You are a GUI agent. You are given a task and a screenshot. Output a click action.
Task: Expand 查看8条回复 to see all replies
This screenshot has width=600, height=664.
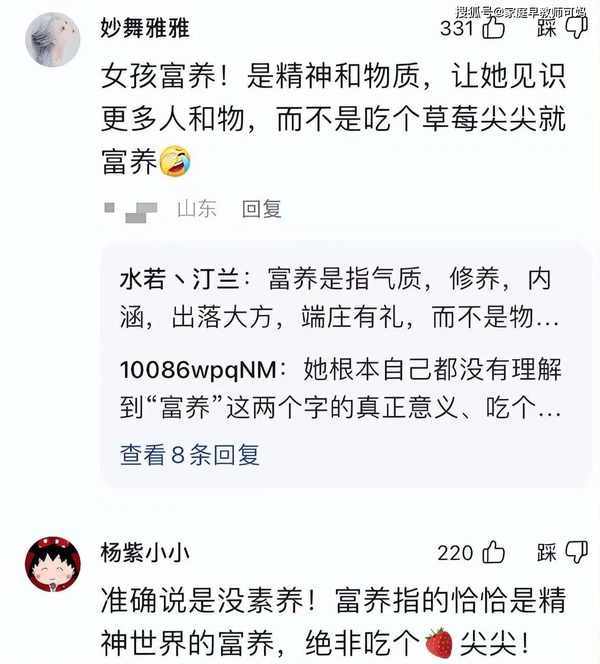(190, 455)
